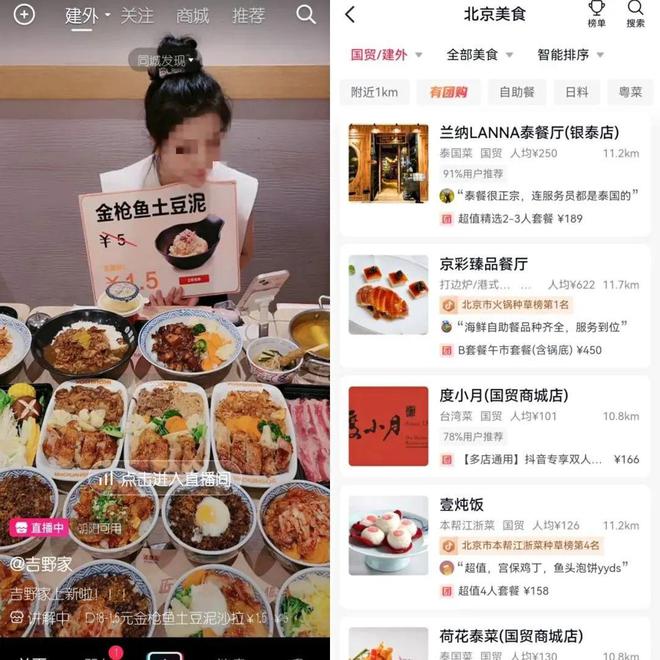Image resolution: width=660 pixels, height=660 pixels.
Task: Open the 吉野家 account profile
Action: click(42, 564)
